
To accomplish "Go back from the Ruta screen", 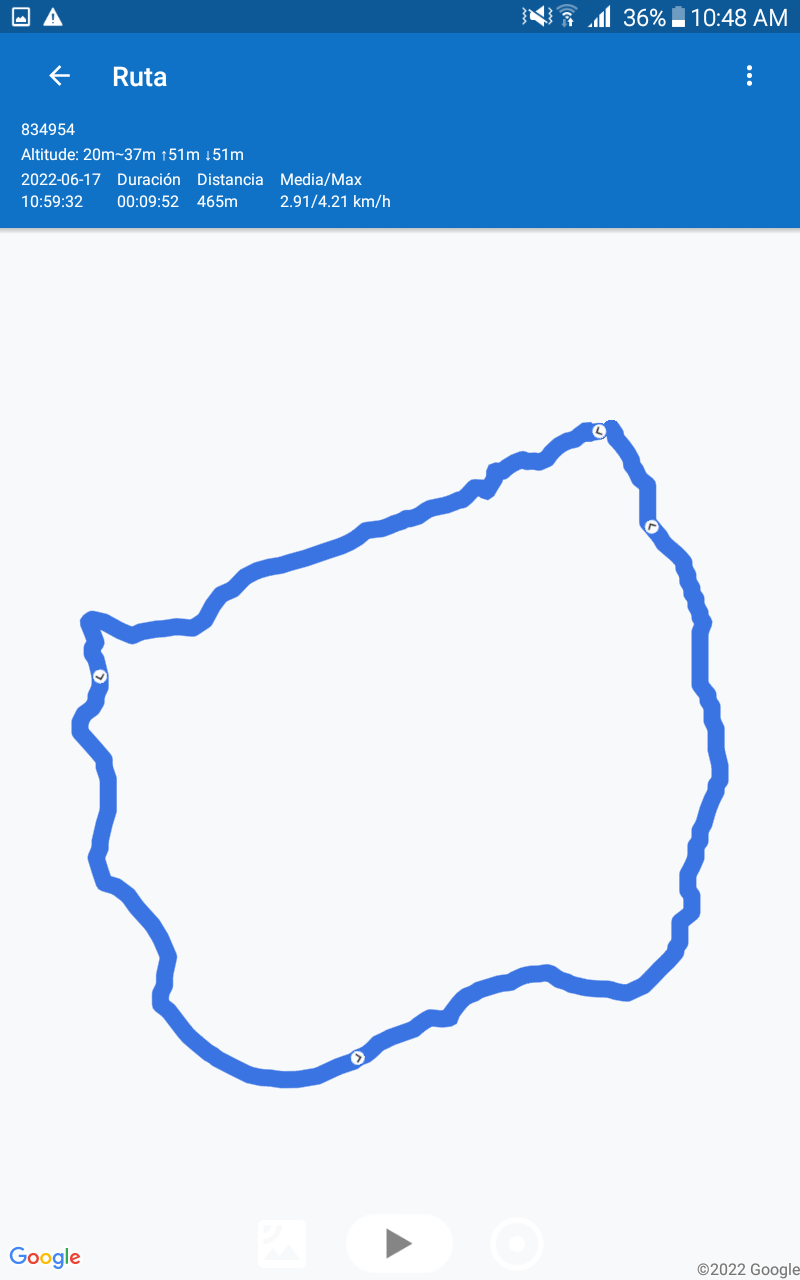I will [x=59, y=76].
